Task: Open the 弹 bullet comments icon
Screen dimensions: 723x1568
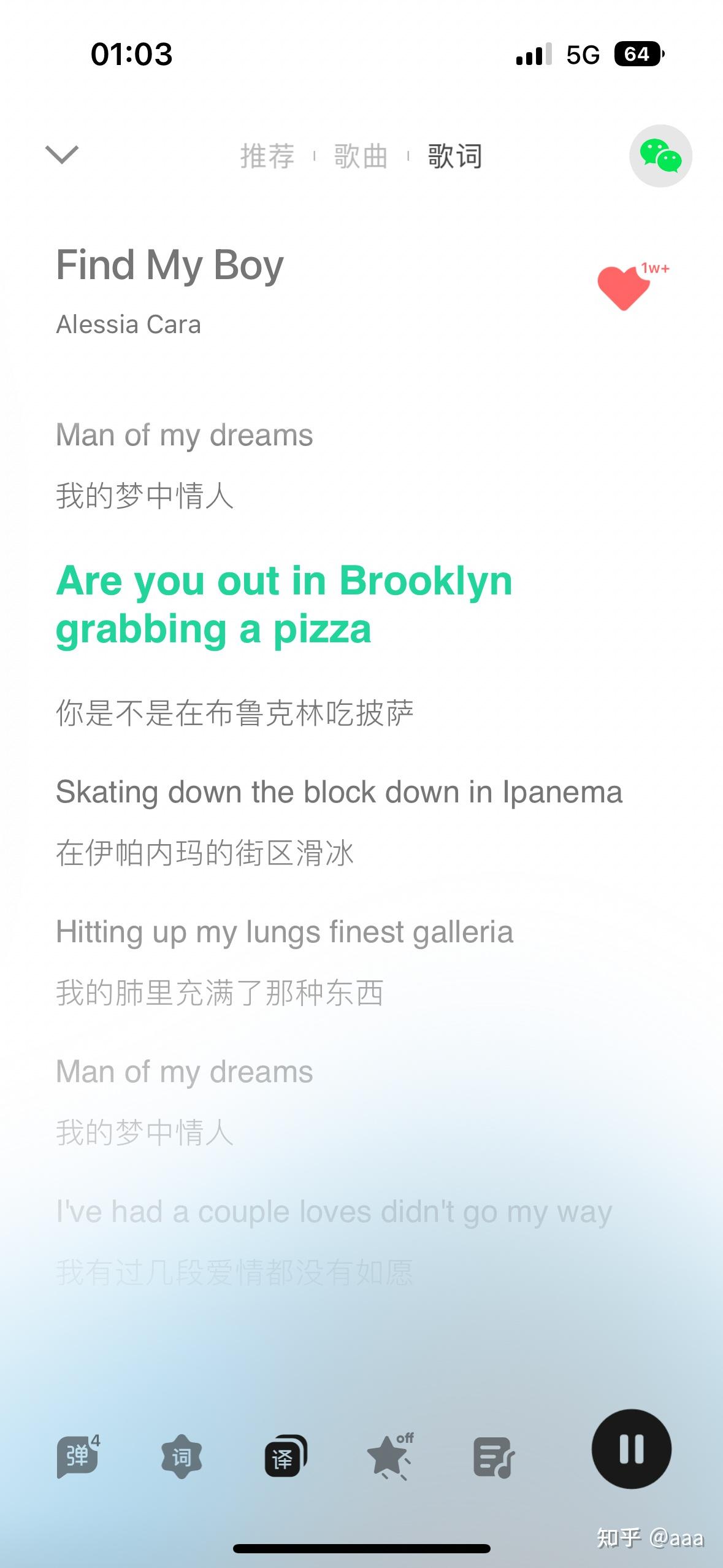Action: click(77, 1456)
